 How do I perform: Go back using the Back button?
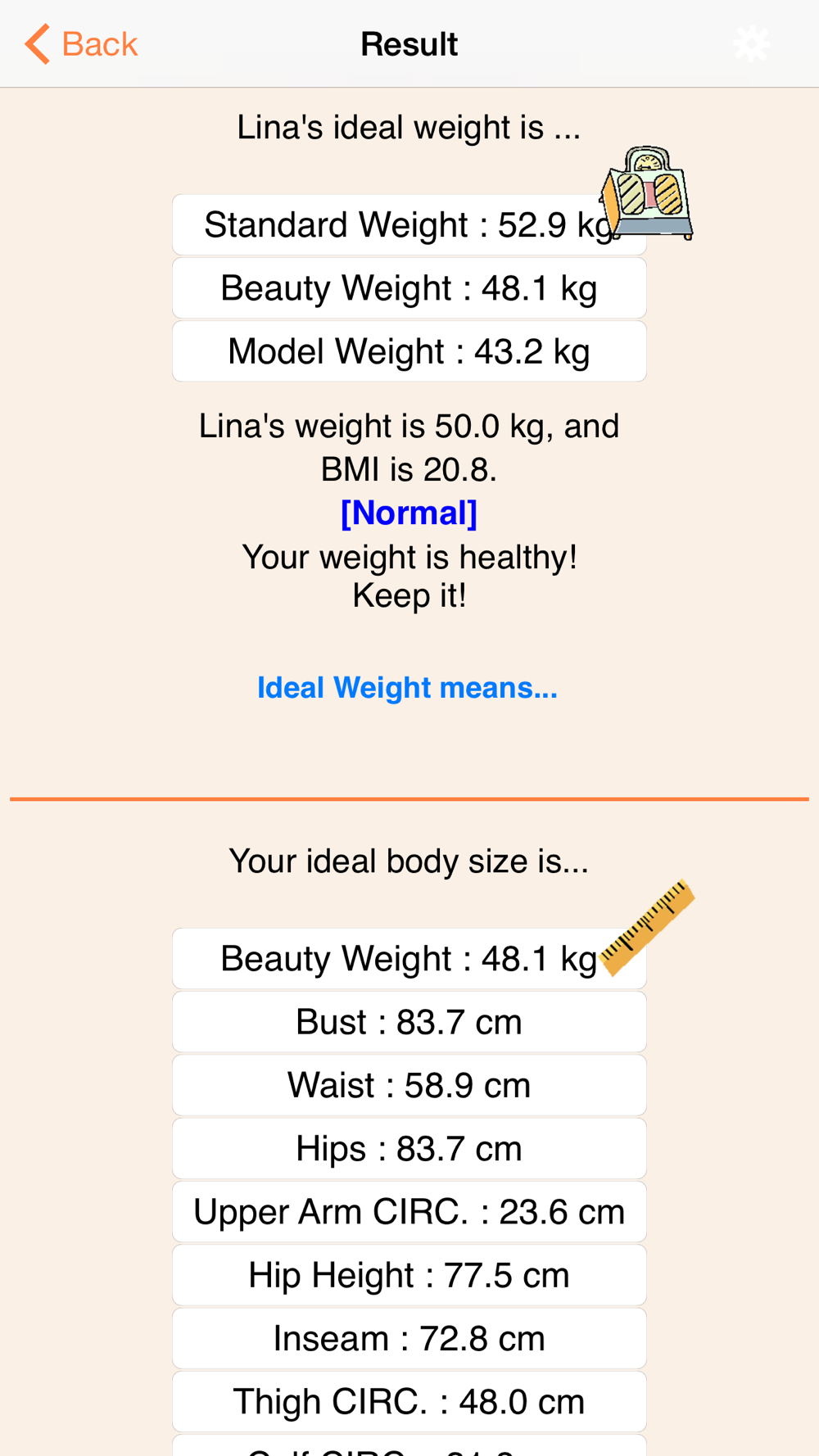click(81, 44)
